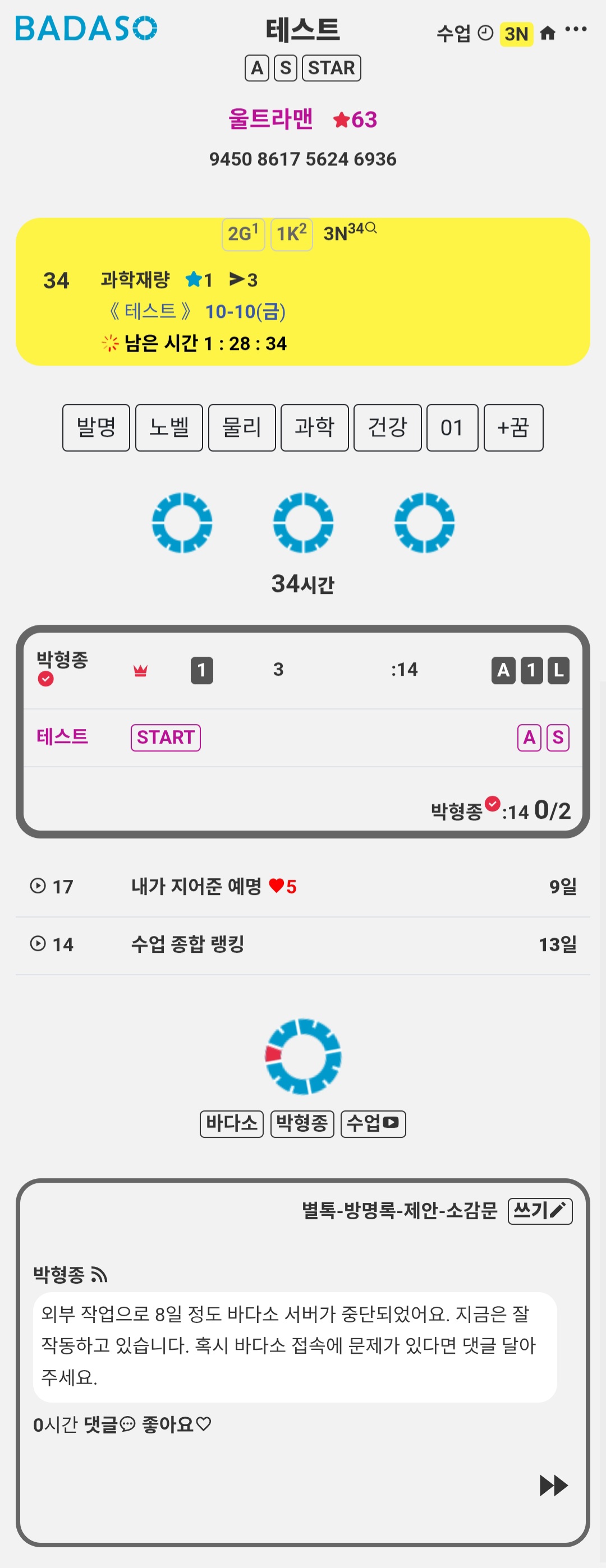Open 수업 종합 랭킹 row
This screenshot has width=606, height=1568.
(x=187, y=944)
